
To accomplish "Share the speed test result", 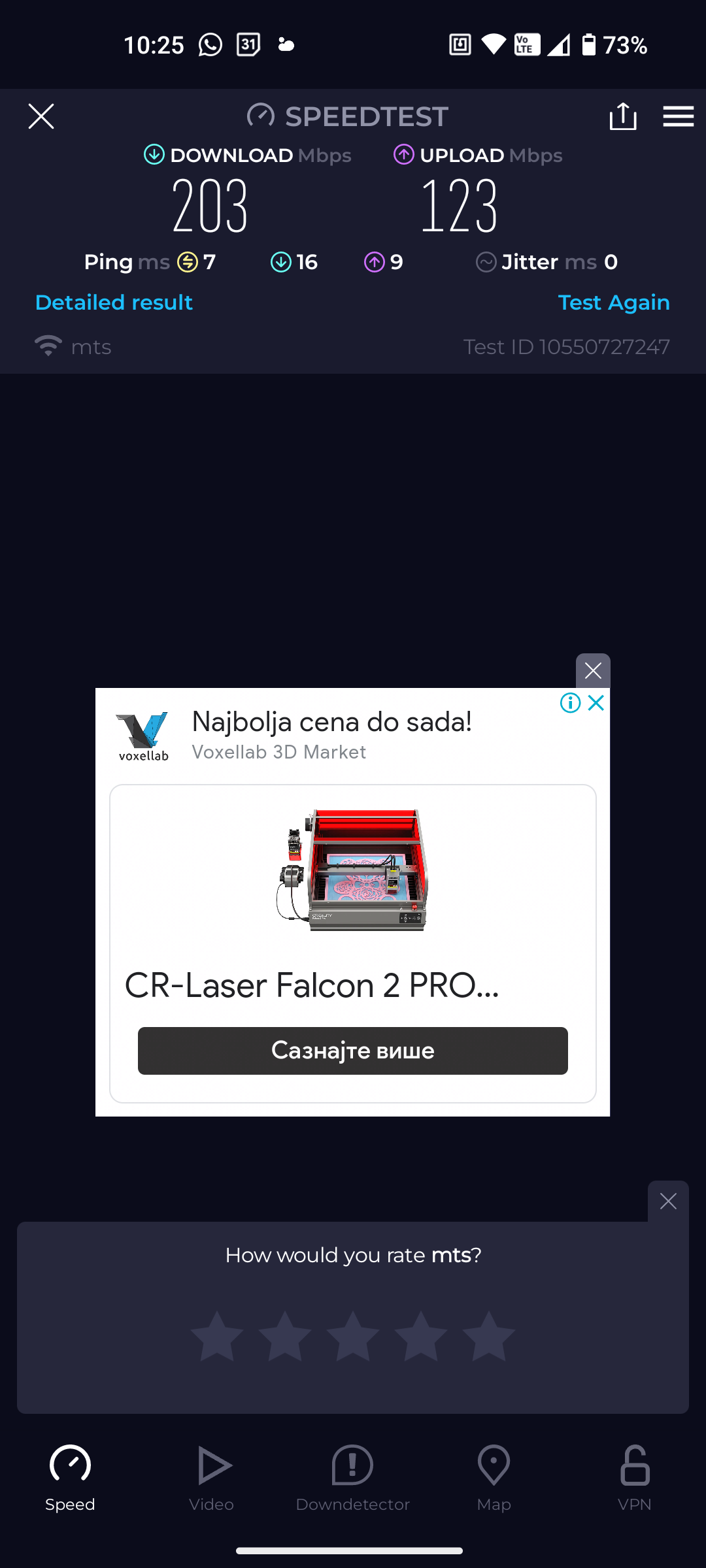I will point(622,117).
